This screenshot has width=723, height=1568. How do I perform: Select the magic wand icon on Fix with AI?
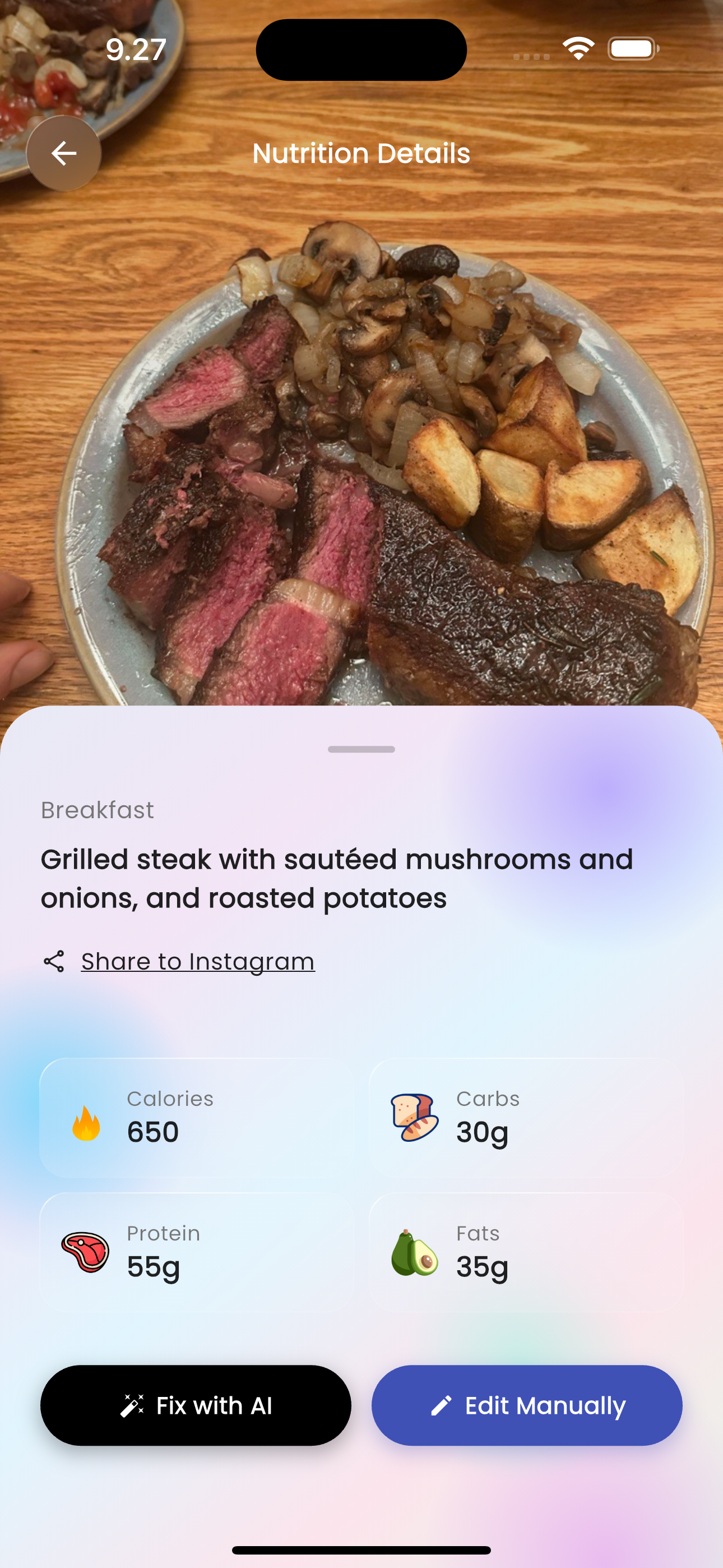pyautogui.click(x=134, y=1405)
